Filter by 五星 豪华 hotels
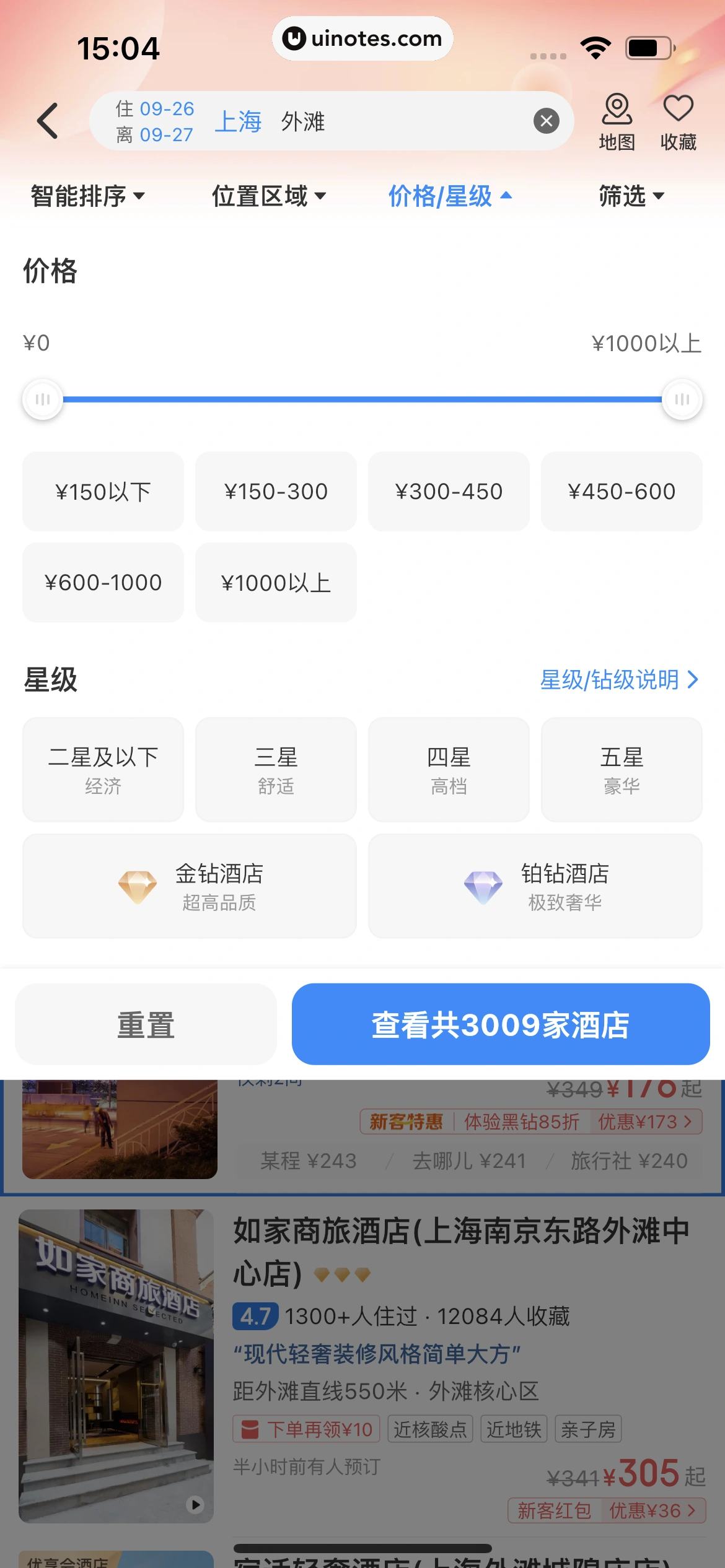Screen dimensions: 725x1568 pyautogui.click(x=622, y=770)
